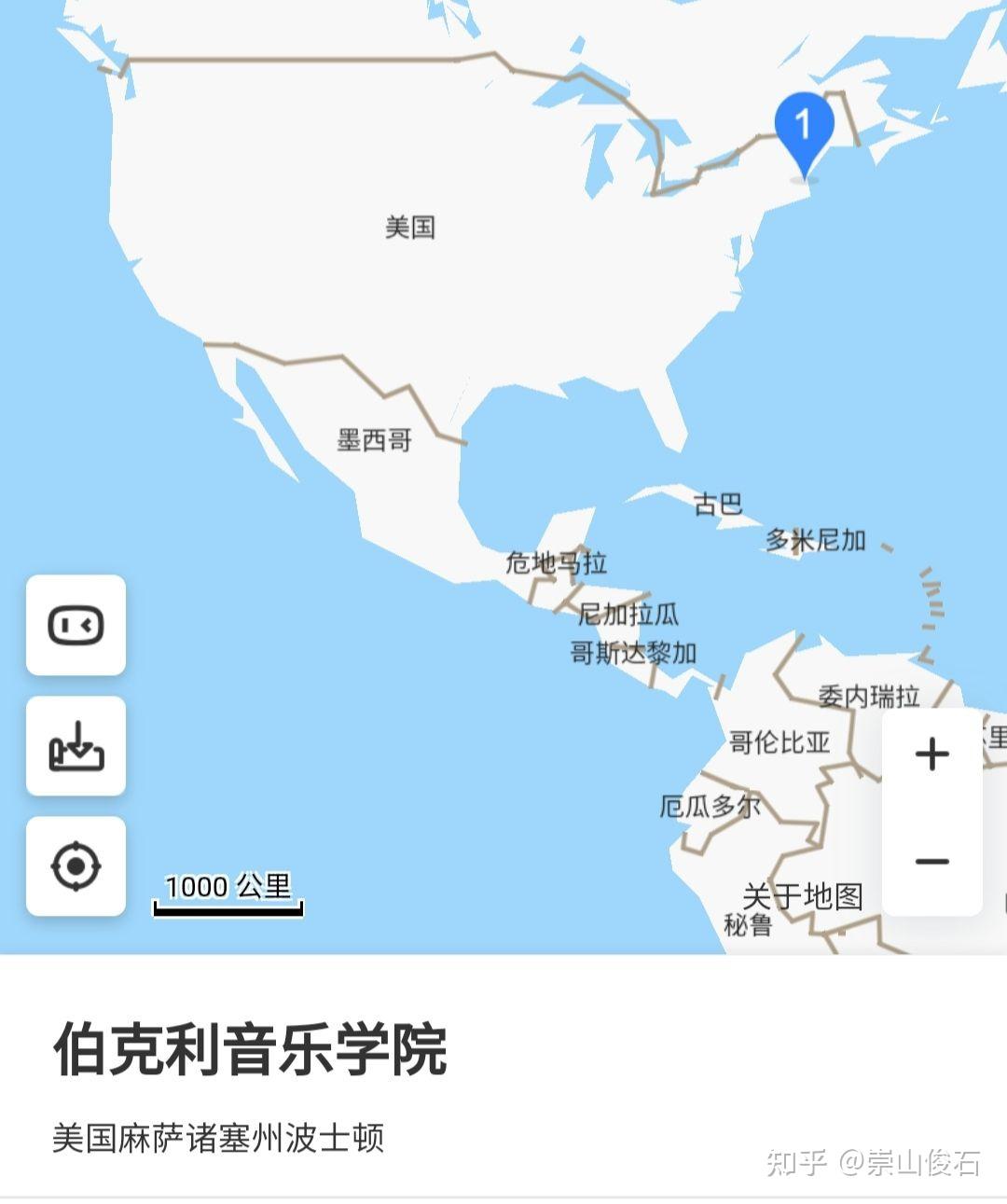Select the 墨西哥 country label
Image resolution: width=1007 pixels, height=1204 pixels.
pyautogui.click(x=372, y=437)
